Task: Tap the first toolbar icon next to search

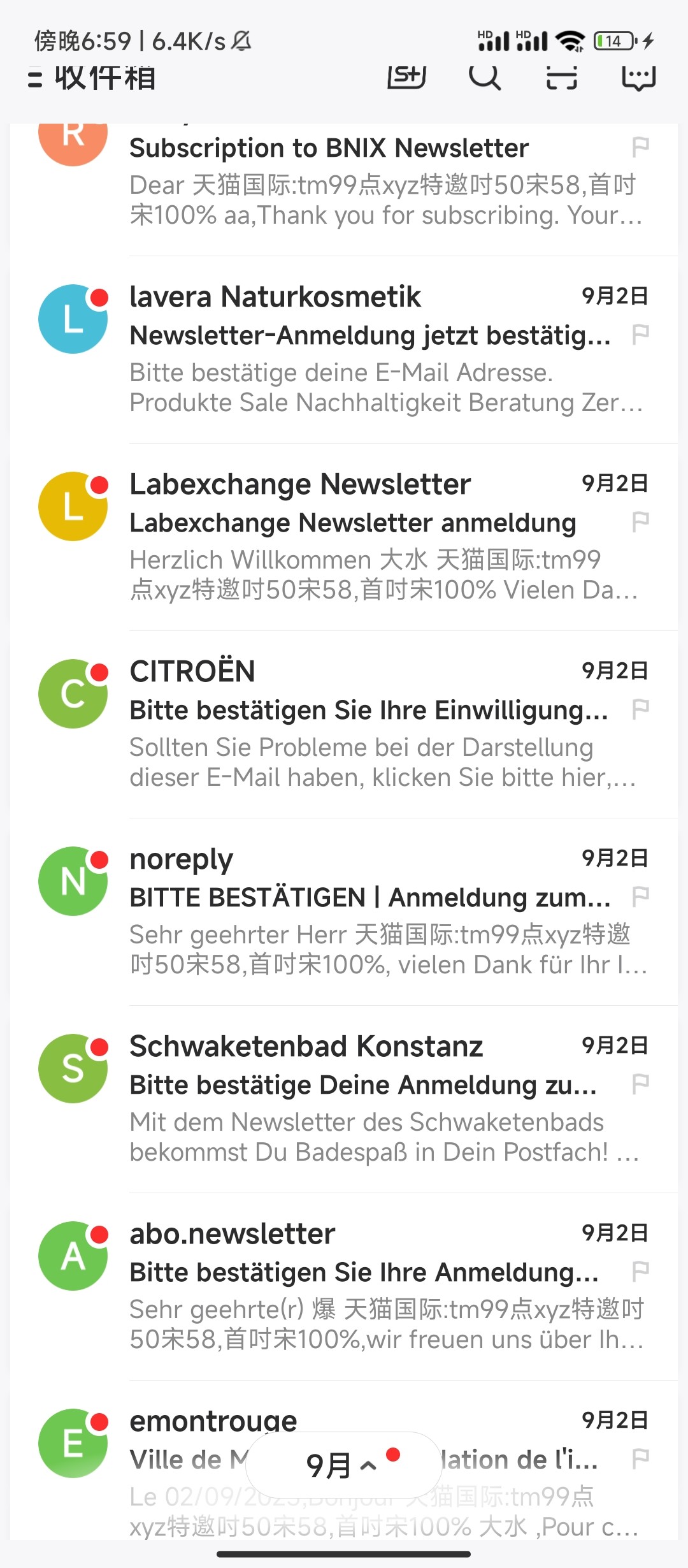Action: tap(406, 77)
